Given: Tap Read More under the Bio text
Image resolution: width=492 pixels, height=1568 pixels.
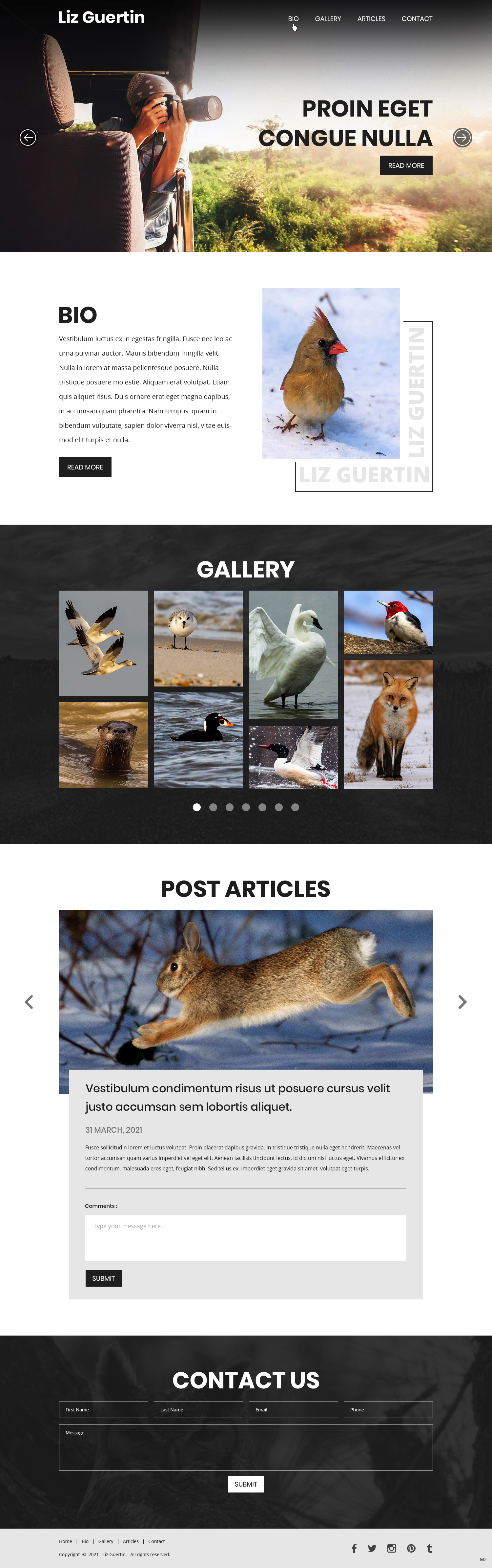Looking at the screenshot, I should point(85,467).
